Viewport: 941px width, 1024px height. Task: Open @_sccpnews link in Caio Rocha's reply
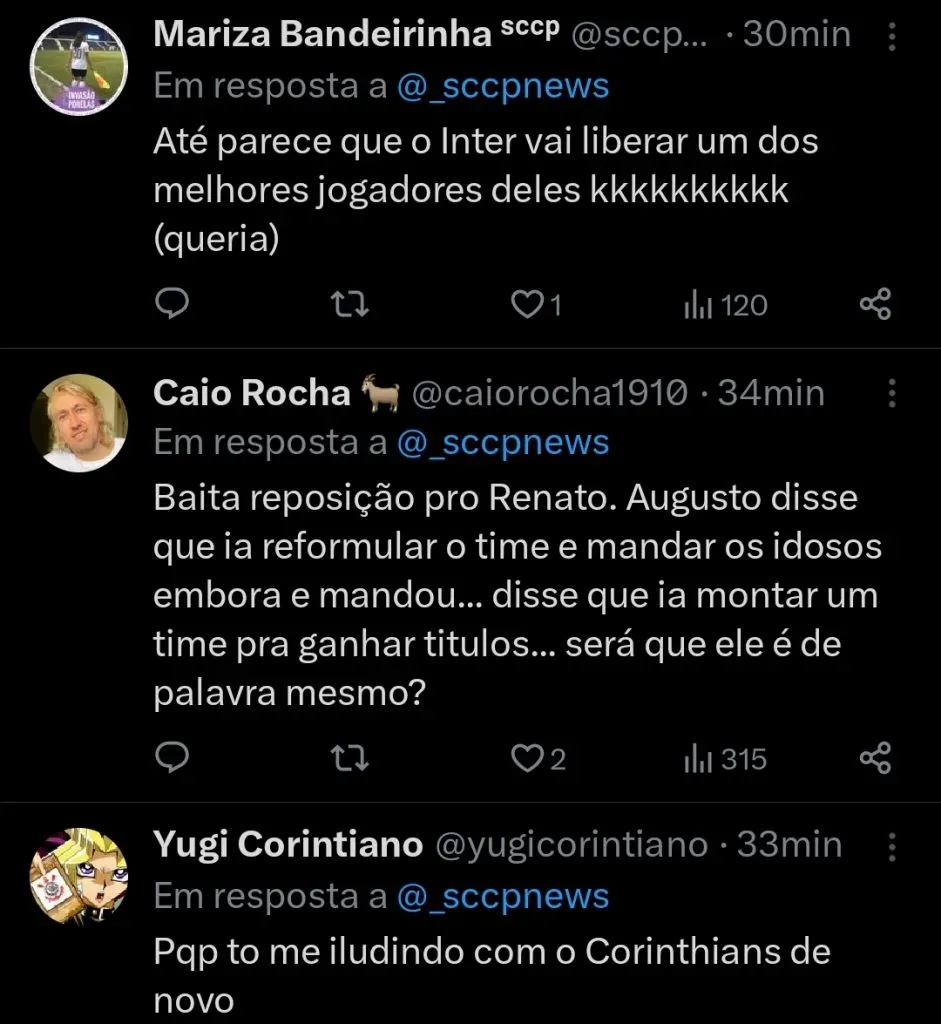point(502,442)
